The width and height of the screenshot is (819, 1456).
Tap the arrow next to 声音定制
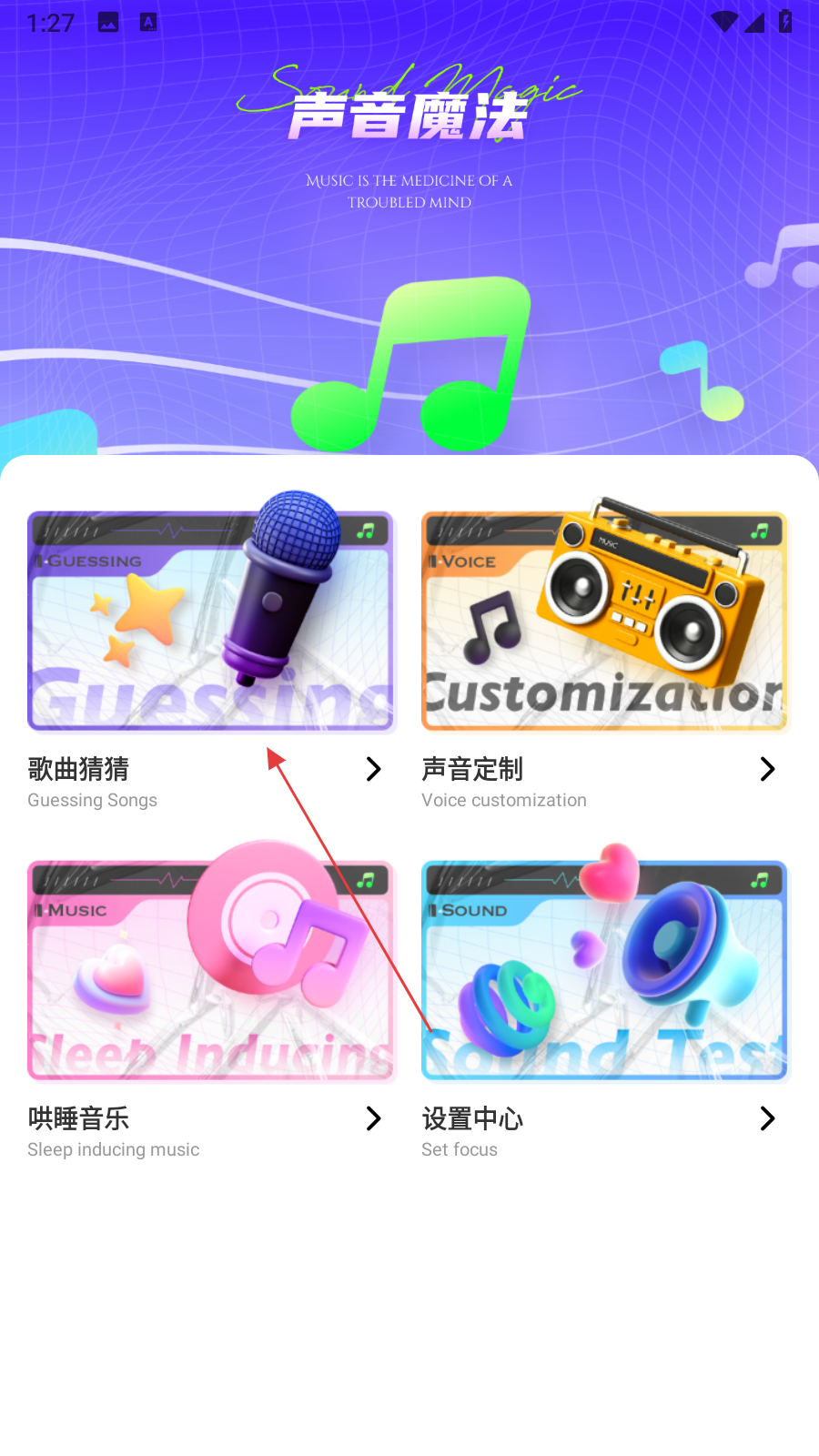tap(767, 769)
